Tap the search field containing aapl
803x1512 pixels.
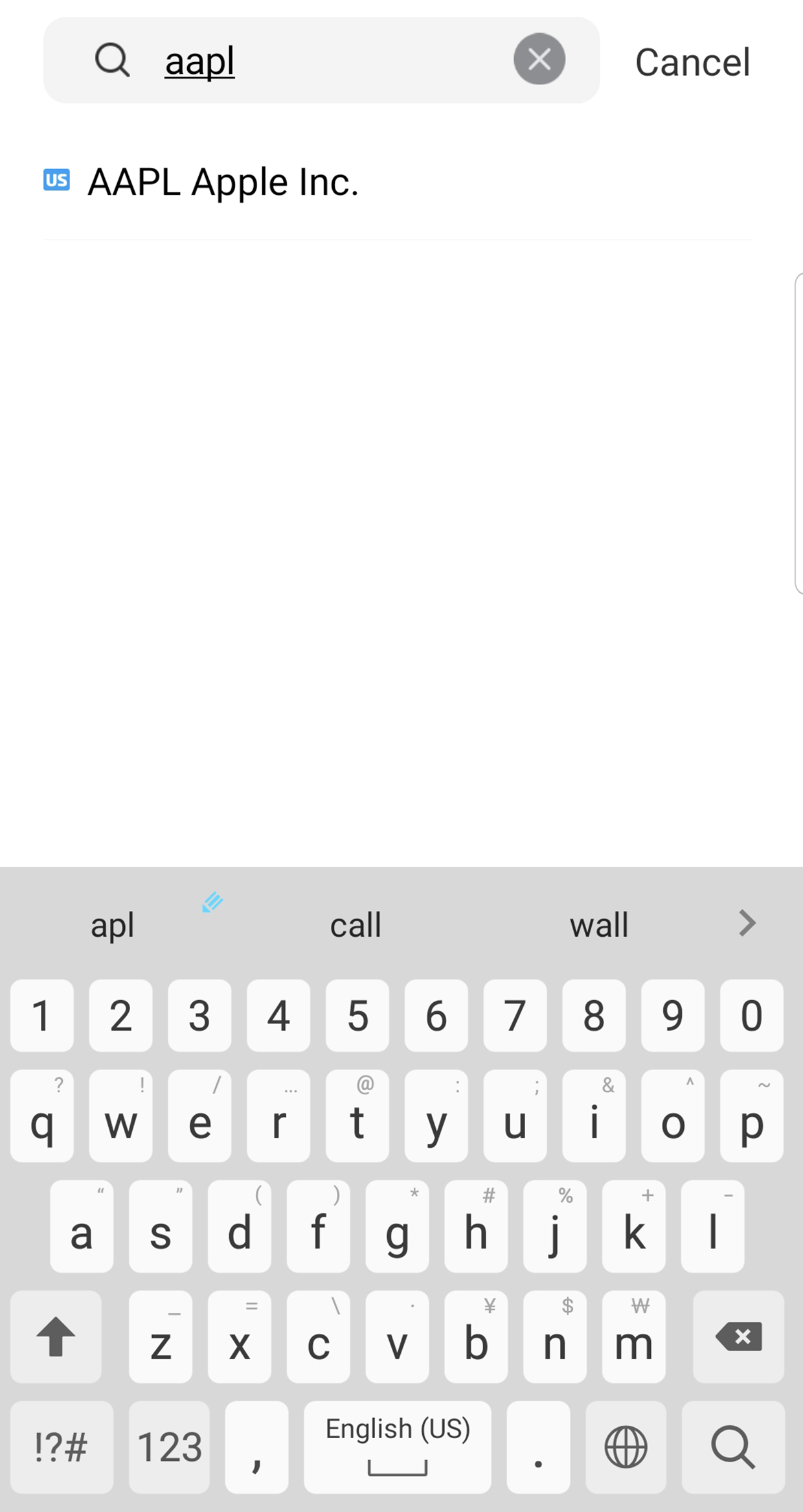click(x=321, y=60)
